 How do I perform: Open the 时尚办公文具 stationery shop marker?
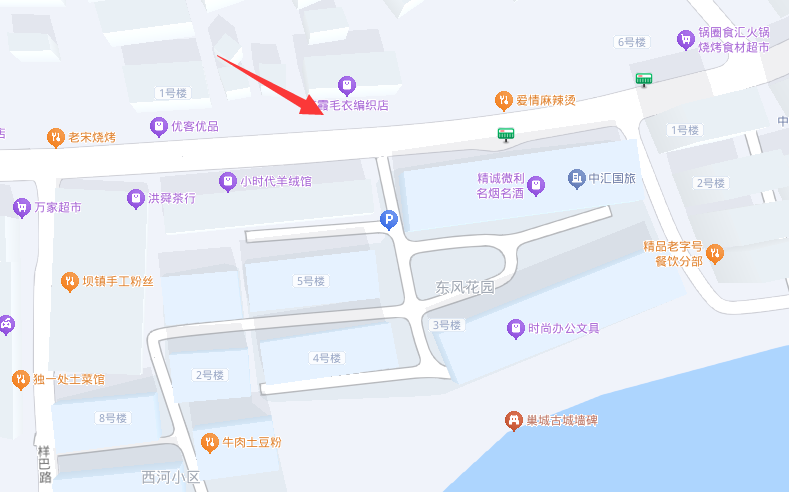tap(516, 327)
